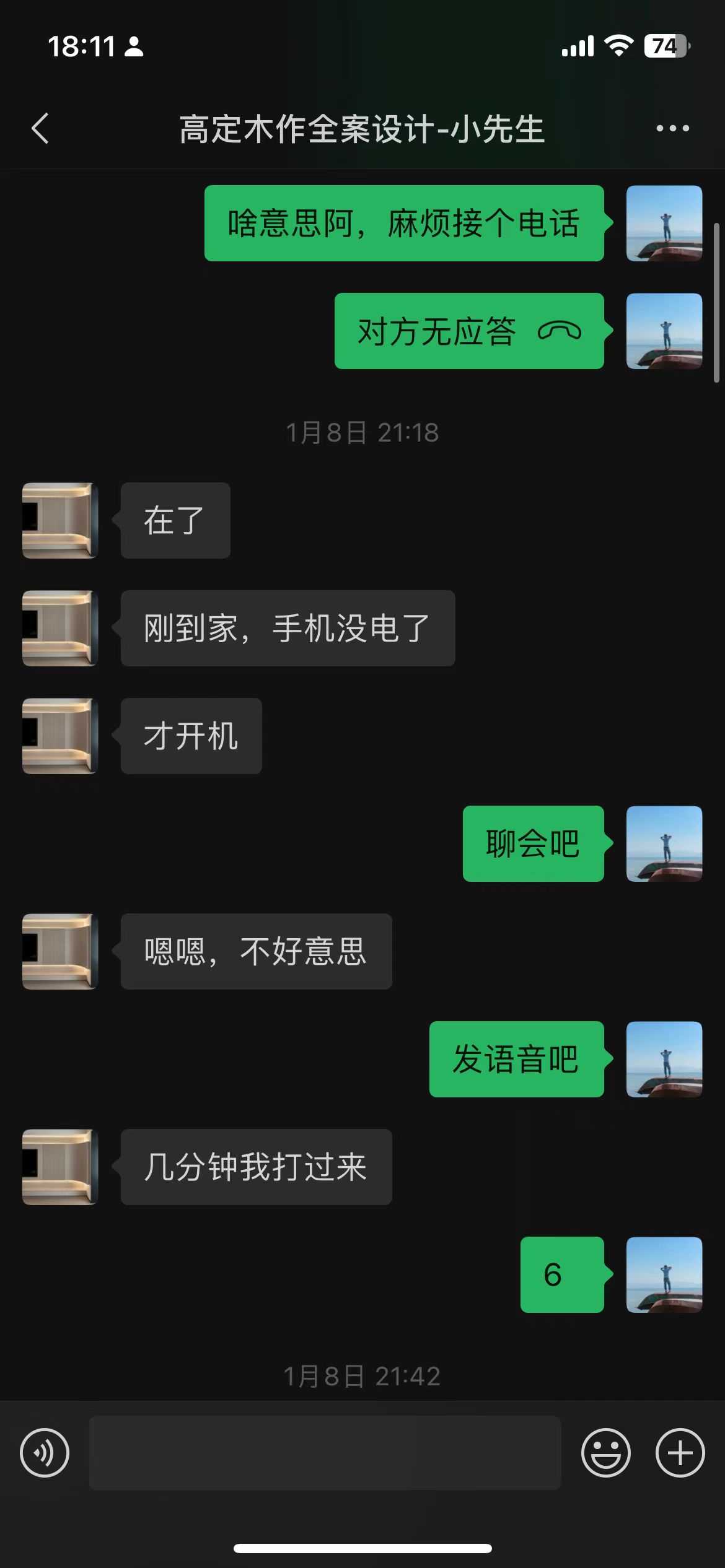This screenshot has height=1568, width=725.
Task: Open the emoji sticker panel
Action: click(x=605, y=1453)
